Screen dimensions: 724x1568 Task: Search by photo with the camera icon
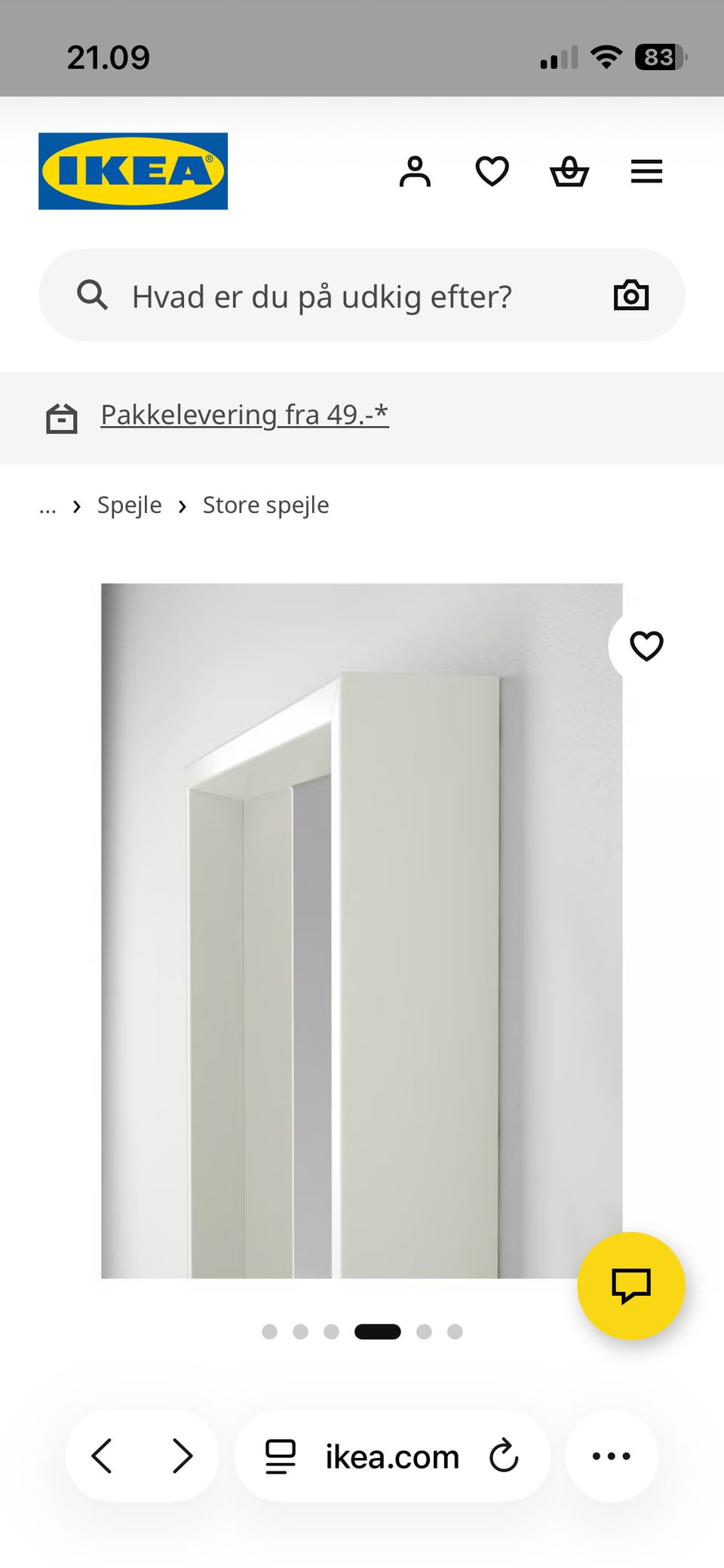pyautogui.click(x=630, y=295)
